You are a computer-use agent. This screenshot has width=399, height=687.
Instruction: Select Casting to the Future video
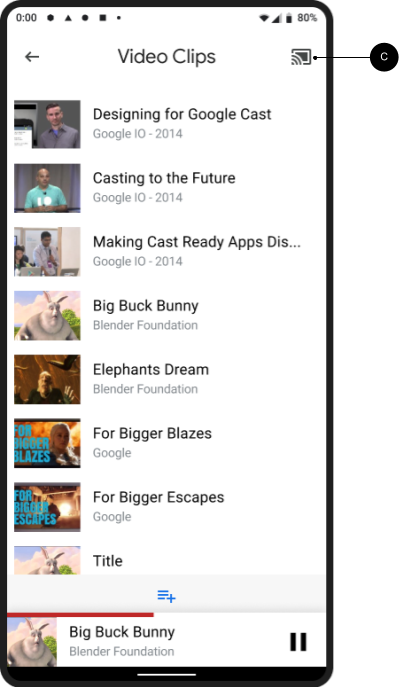(166, 188)
